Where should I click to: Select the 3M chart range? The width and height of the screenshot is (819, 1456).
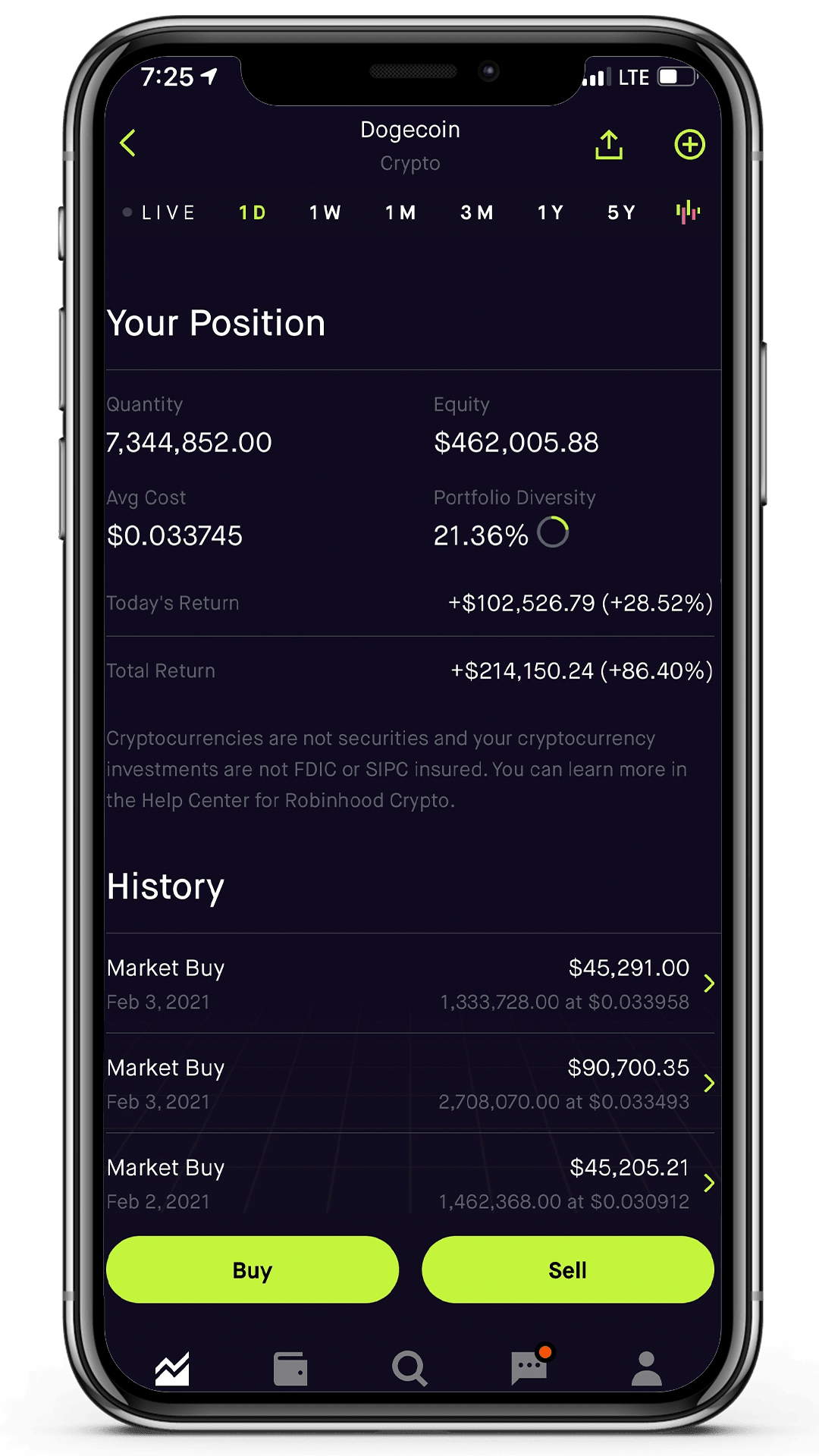477,213
